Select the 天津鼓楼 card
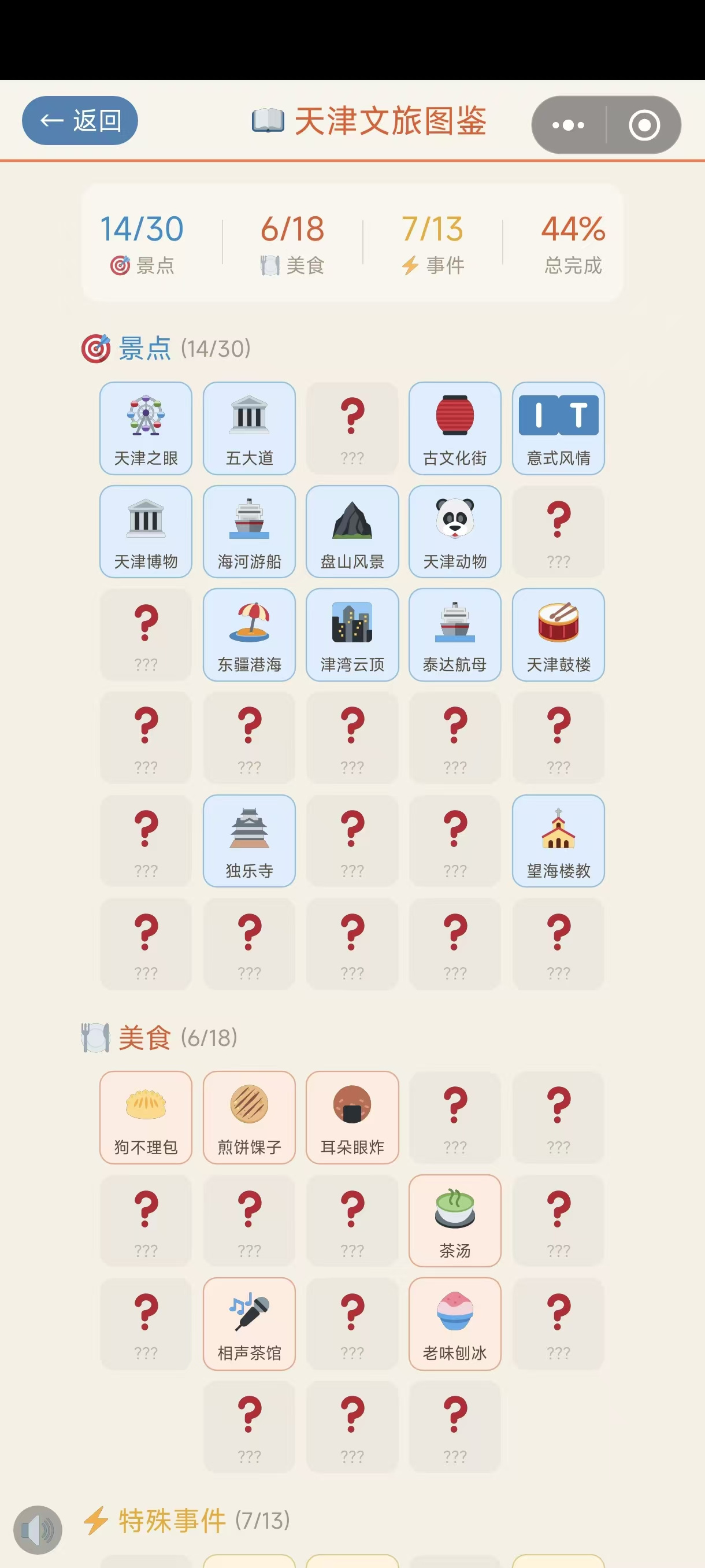This screenshot has height=1568, width=705. (x=558, y=634)
